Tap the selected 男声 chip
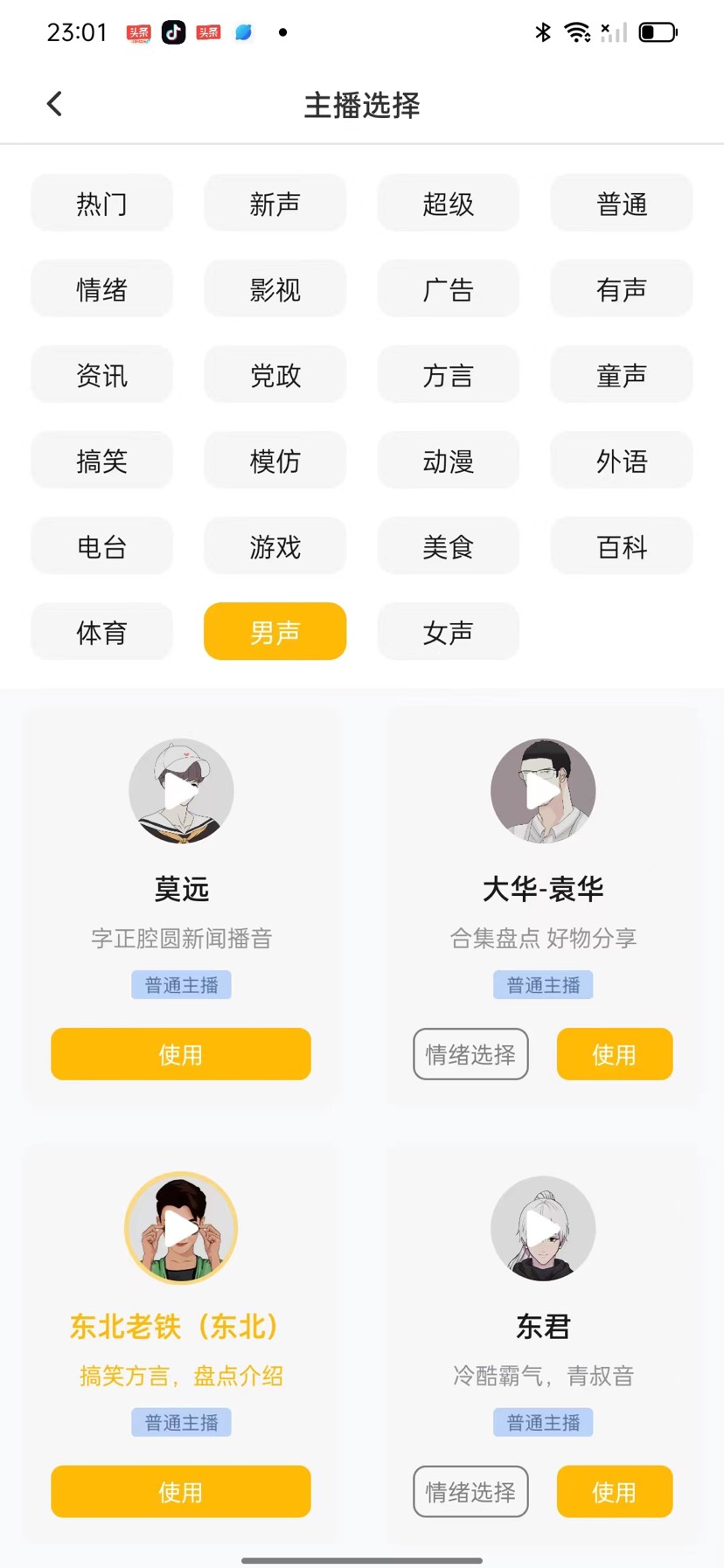The width and height of the screenshot is (724, 1568). [x=275, y=632]
